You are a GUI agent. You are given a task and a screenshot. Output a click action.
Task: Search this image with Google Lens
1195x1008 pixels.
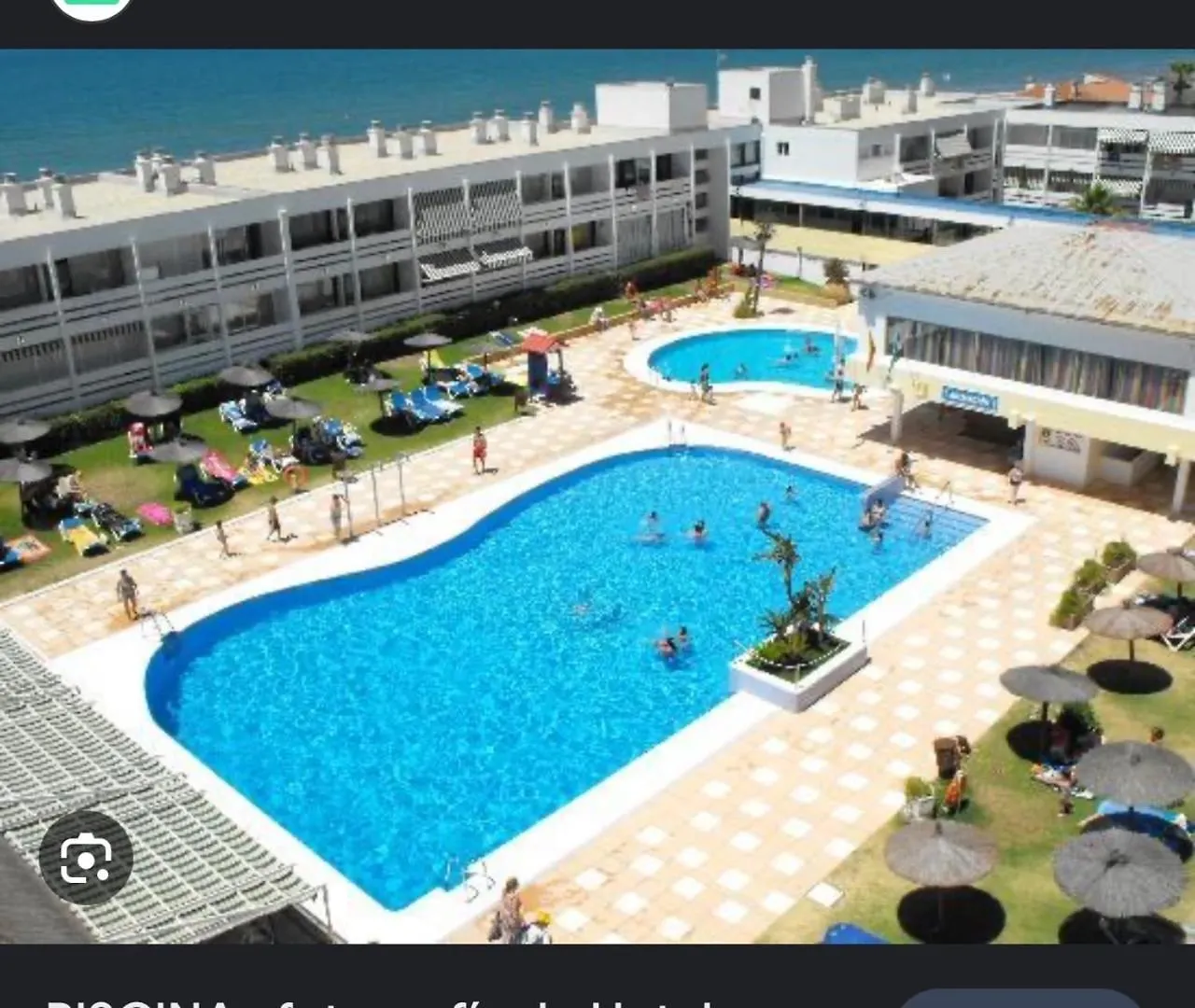86,858
